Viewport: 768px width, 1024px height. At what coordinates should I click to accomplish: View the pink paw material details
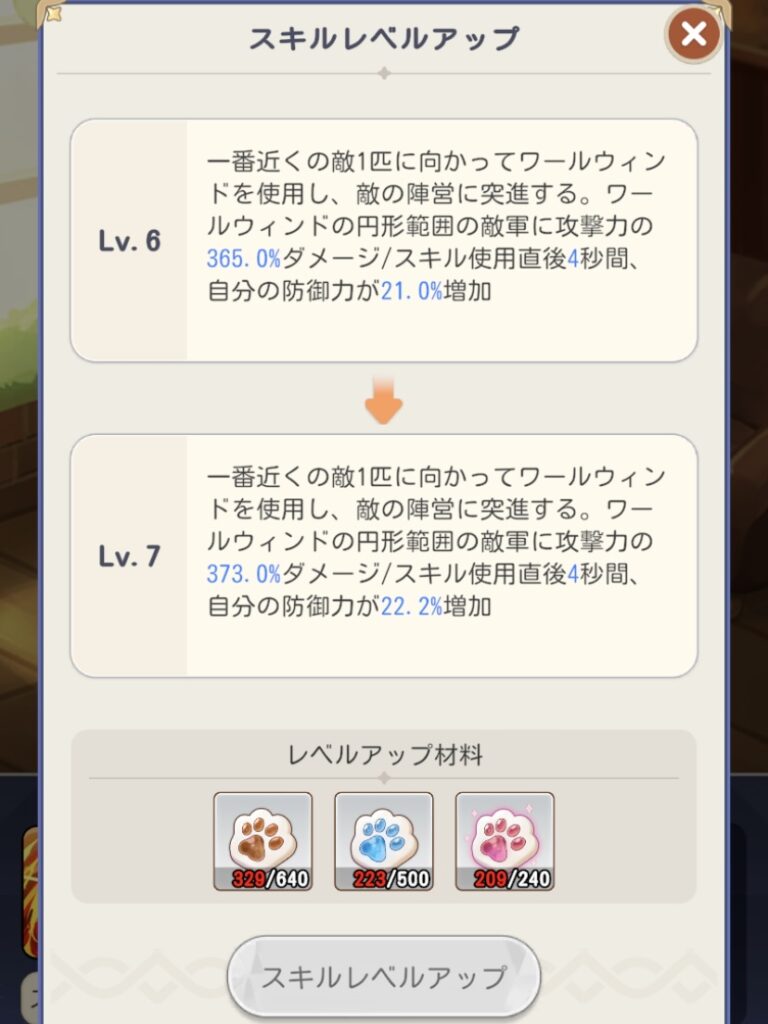pyautogui.click(x=505, y=841)
